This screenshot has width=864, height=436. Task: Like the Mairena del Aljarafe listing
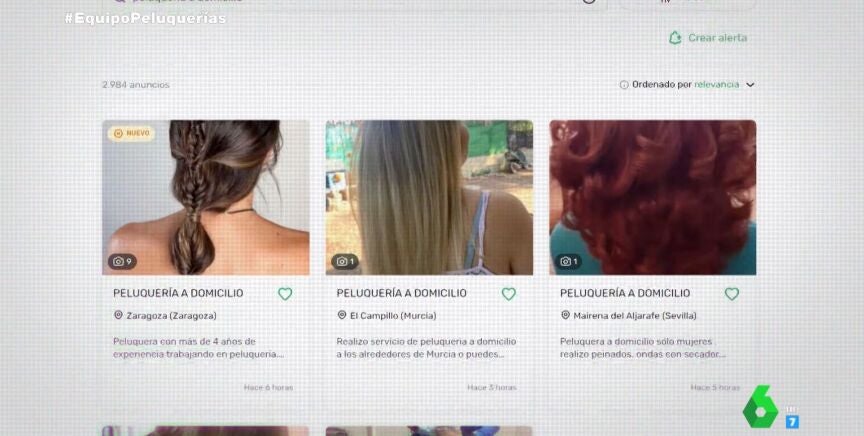click(732, 294)
